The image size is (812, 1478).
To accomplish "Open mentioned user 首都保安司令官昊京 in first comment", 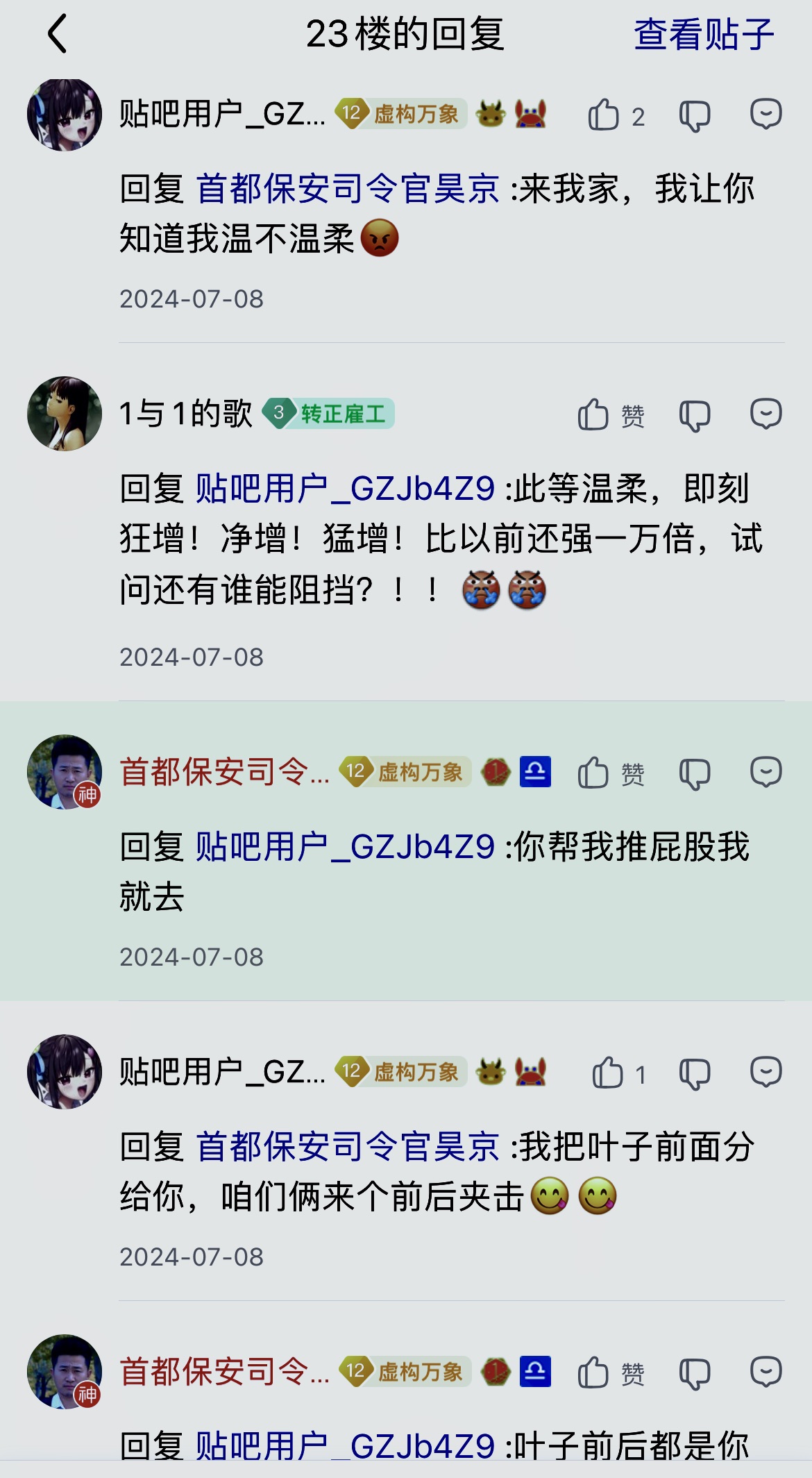I will pyautogui.click(x=348, y=189).
